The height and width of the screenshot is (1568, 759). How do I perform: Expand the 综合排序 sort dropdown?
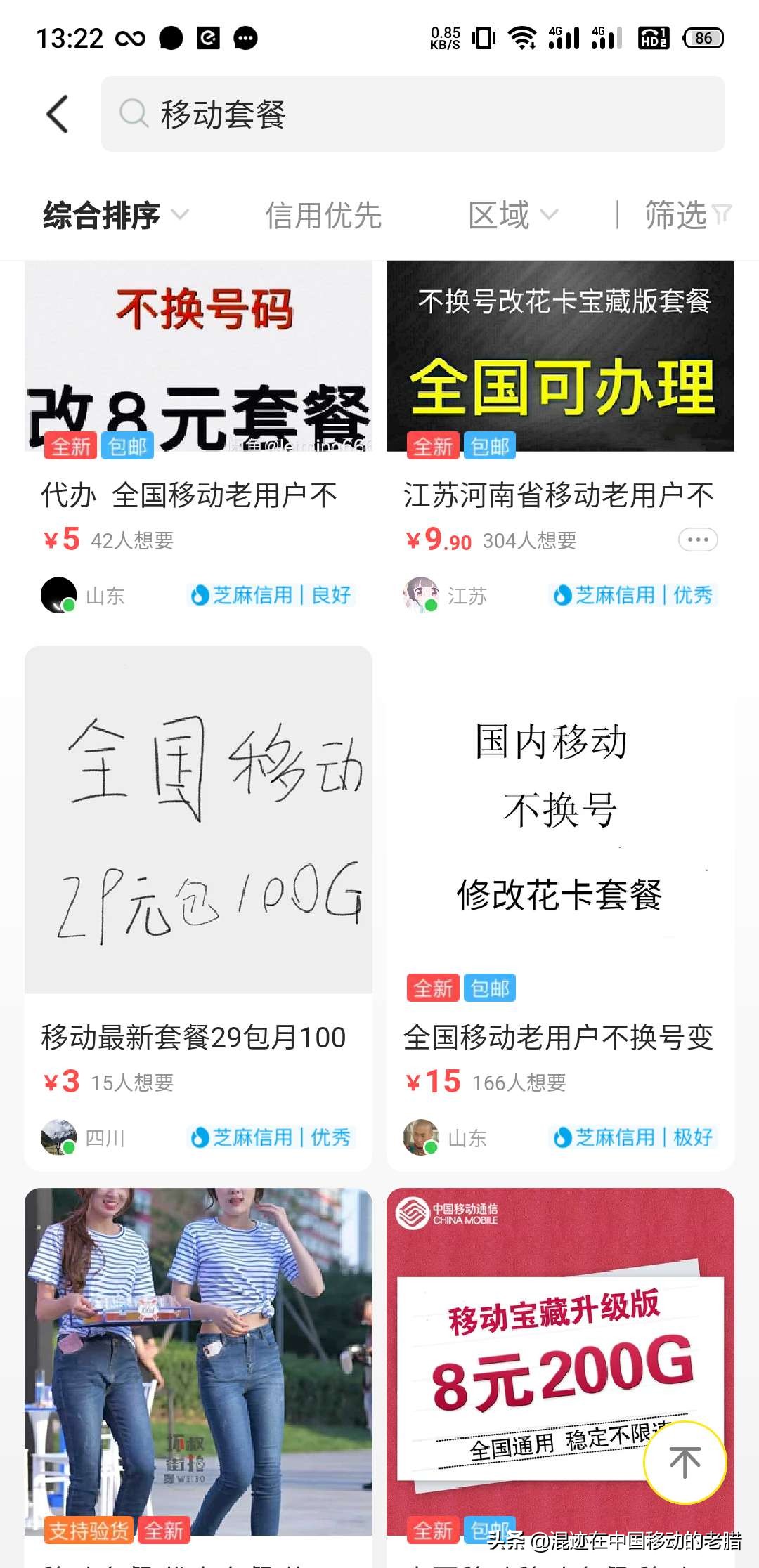coord(102,214)
